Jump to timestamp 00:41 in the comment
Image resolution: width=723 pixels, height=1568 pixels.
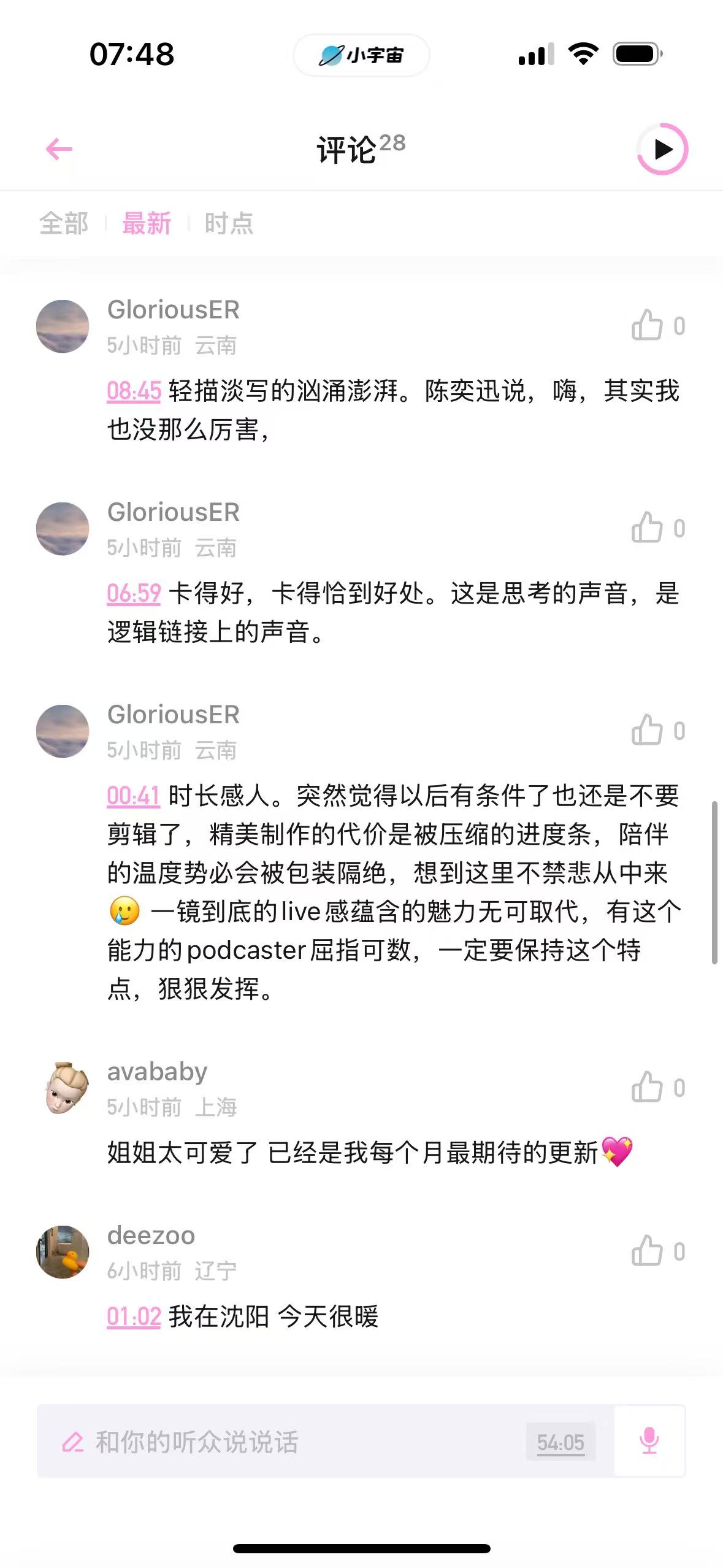pyautogui.click(x=133, y=796)
